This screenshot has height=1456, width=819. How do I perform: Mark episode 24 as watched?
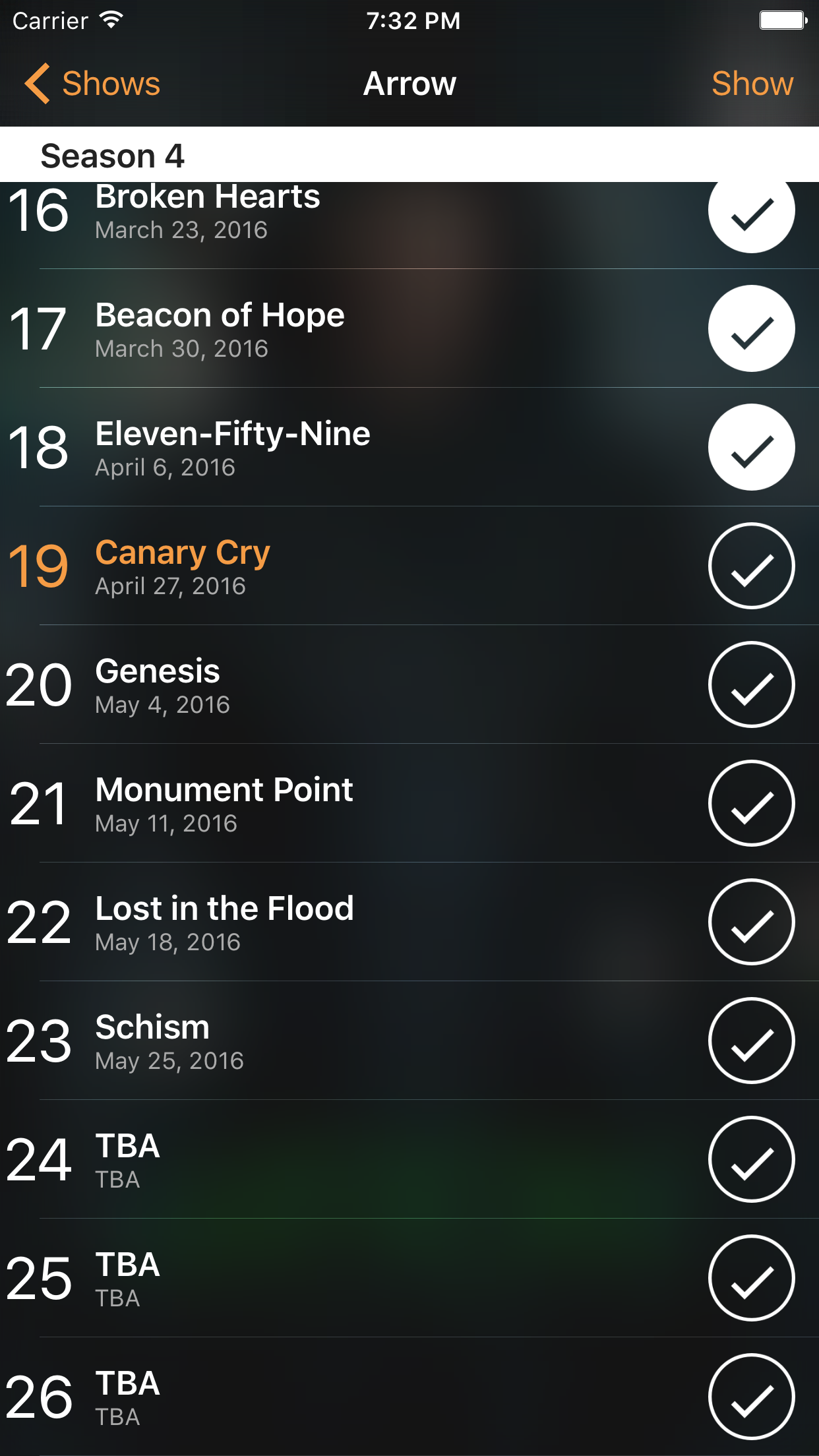(x=751, y=1159)
